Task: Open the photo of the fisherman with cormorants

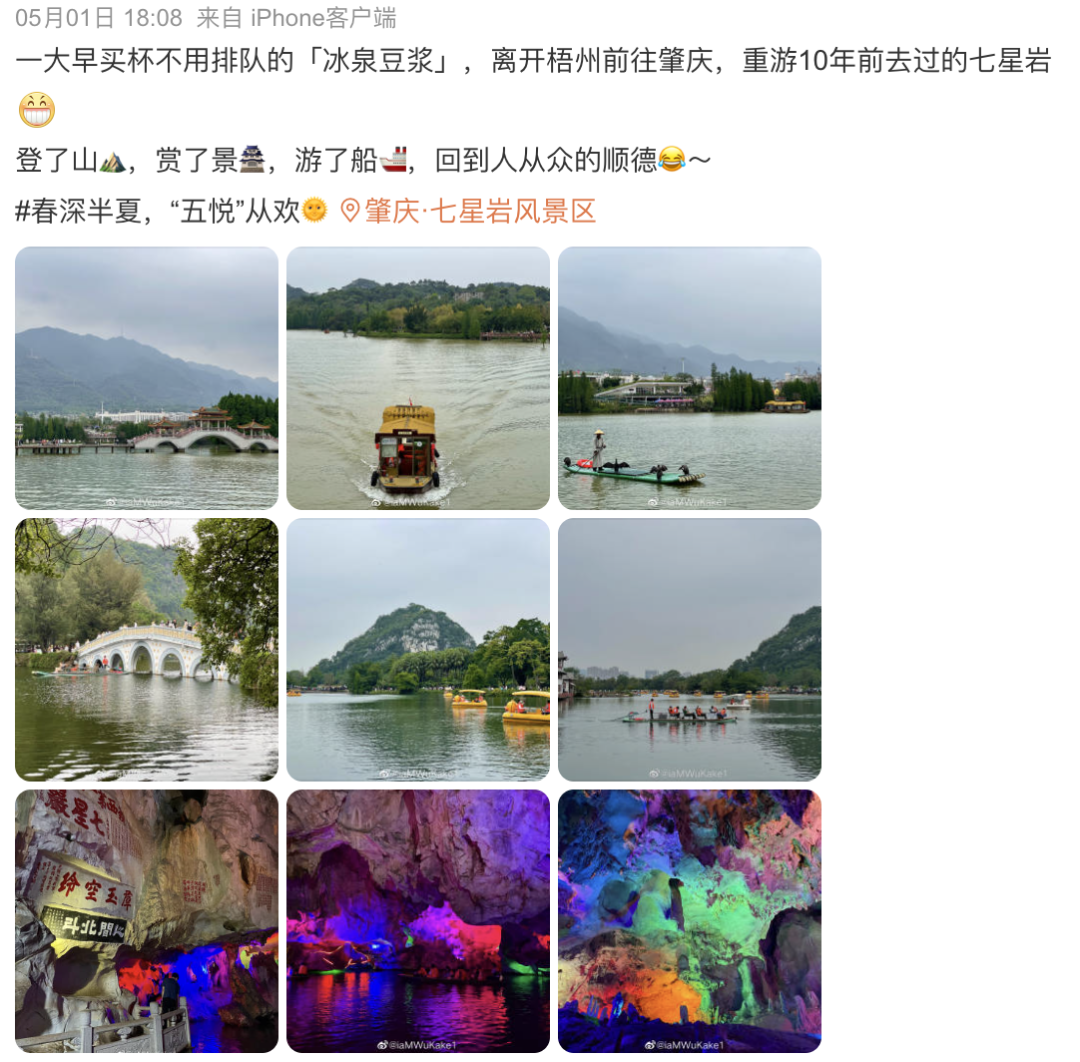Action: pyautogui.click(x=689, y=378)
